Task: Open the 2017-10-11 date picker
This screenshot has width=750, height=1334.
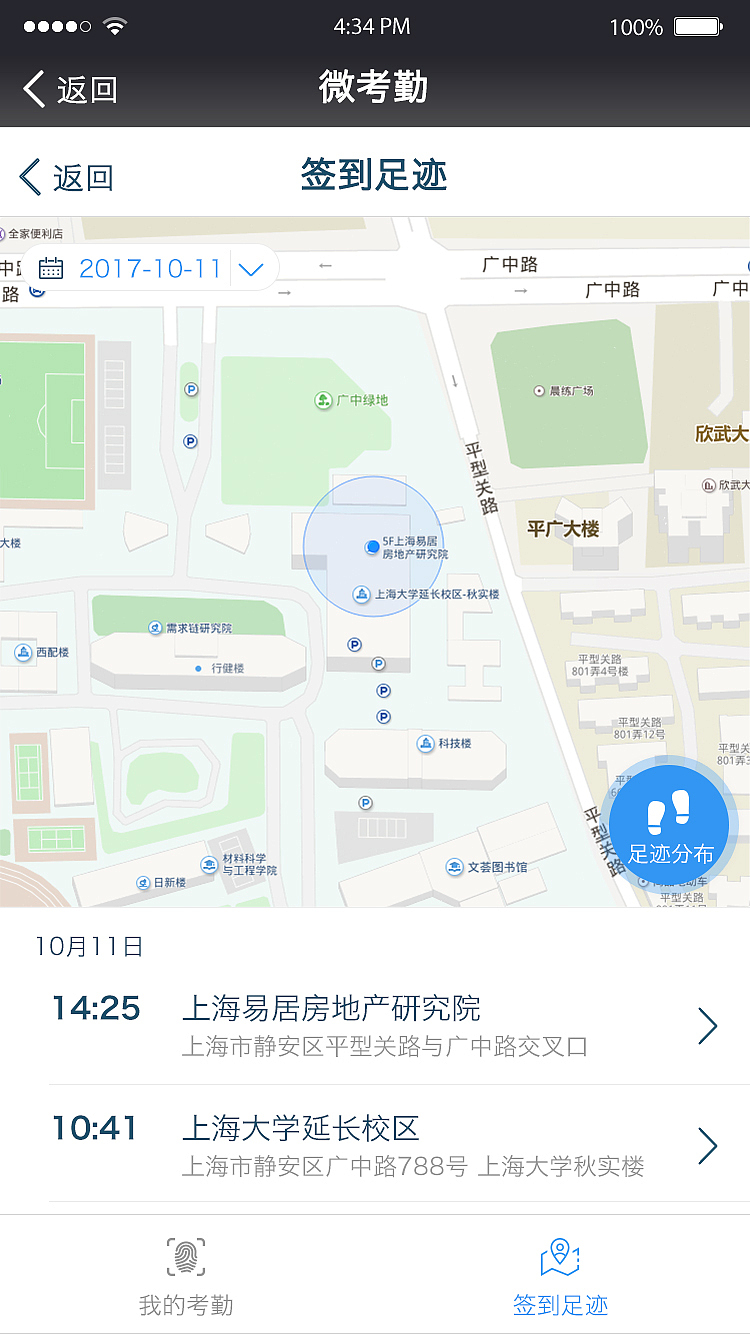Action: point(150,268)
